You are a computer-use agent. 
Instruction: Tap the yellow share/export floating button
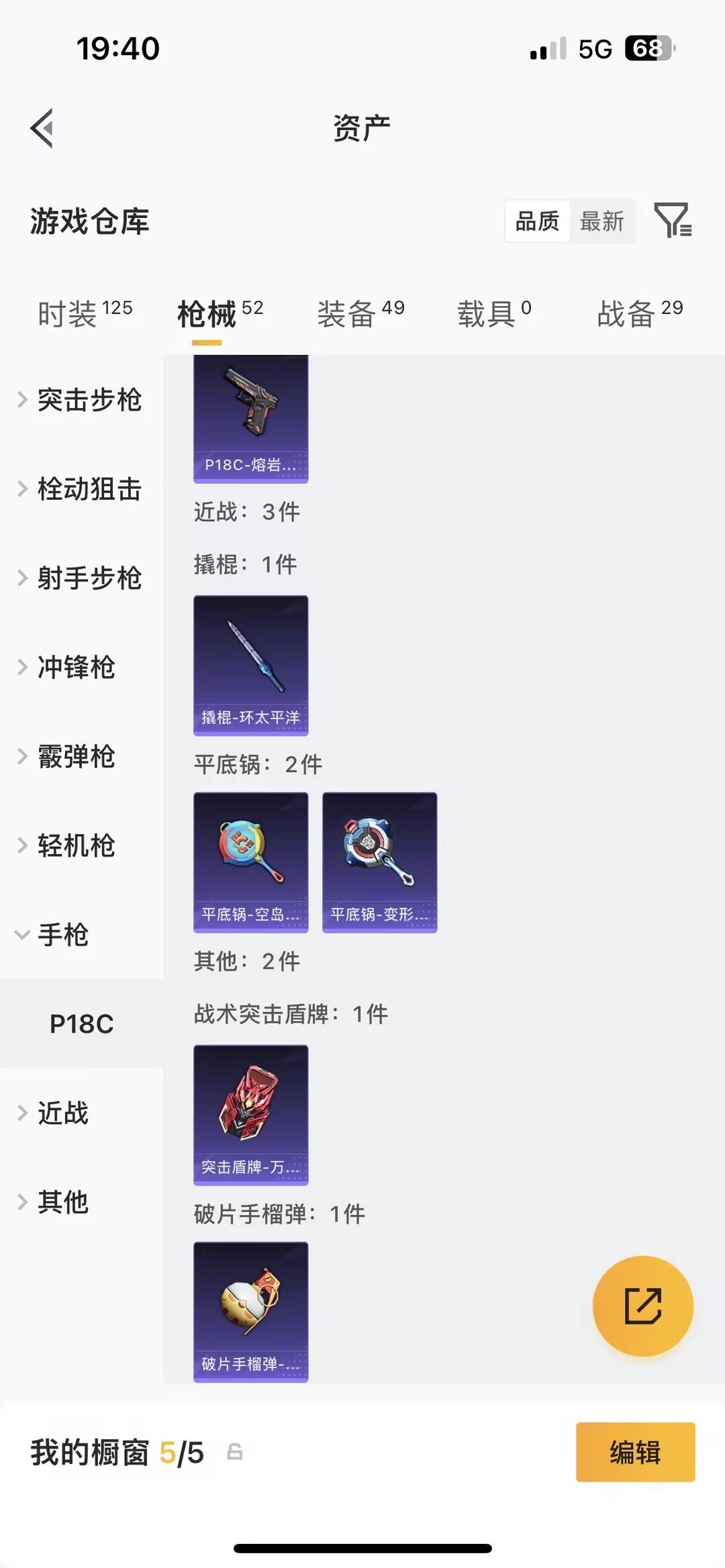(643, 1305)
